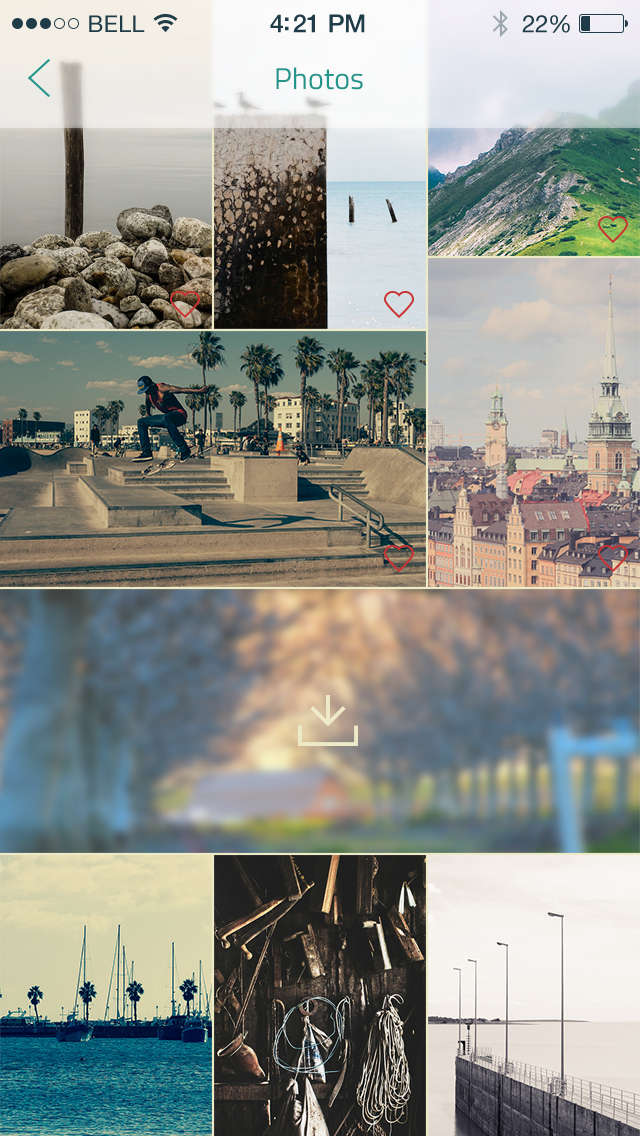The height and width of the screenshot is (1136, 640).
Task: Like the skateboarder at skatepark photo
Action: tap(398, 558)
